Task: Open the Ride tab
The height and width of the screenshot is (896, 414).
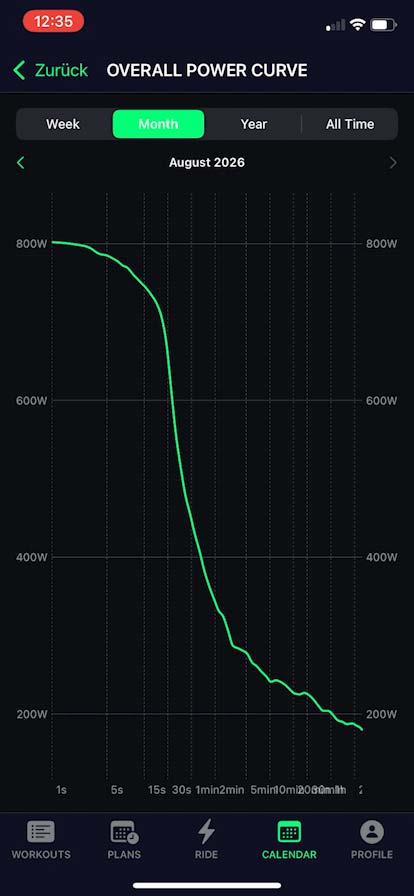Action: tap(206, 840)
